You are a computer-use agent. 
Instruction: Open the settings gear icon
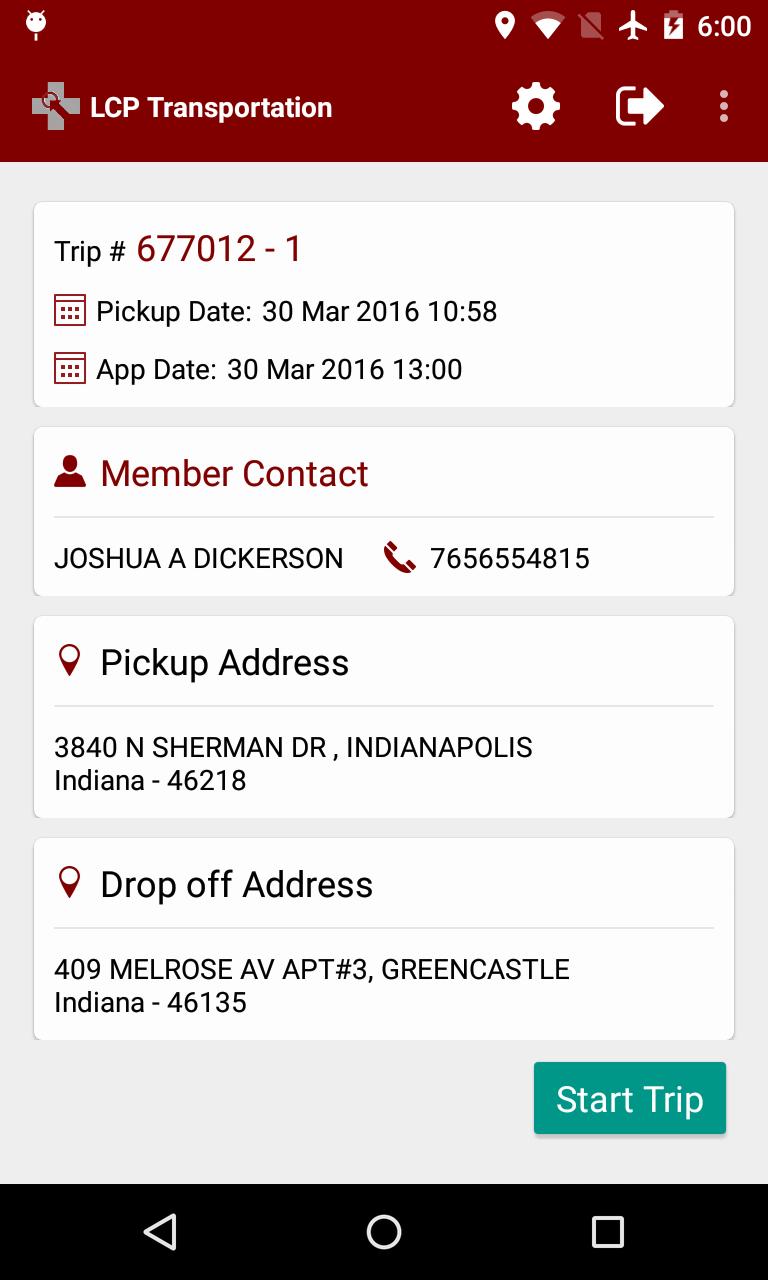[x=536, y=107]
